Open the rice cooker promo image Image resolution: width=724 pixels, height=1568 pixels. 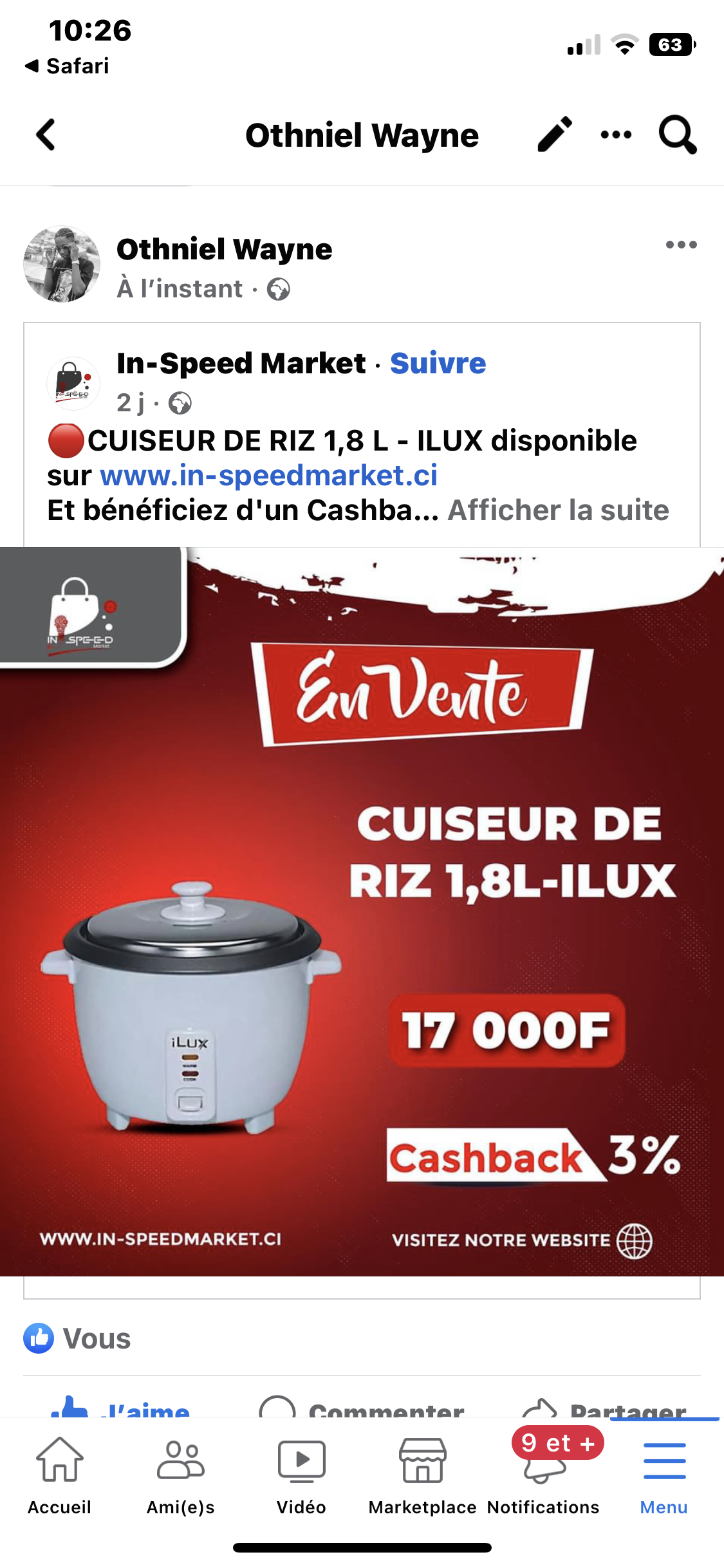click(x=362, y=911)
